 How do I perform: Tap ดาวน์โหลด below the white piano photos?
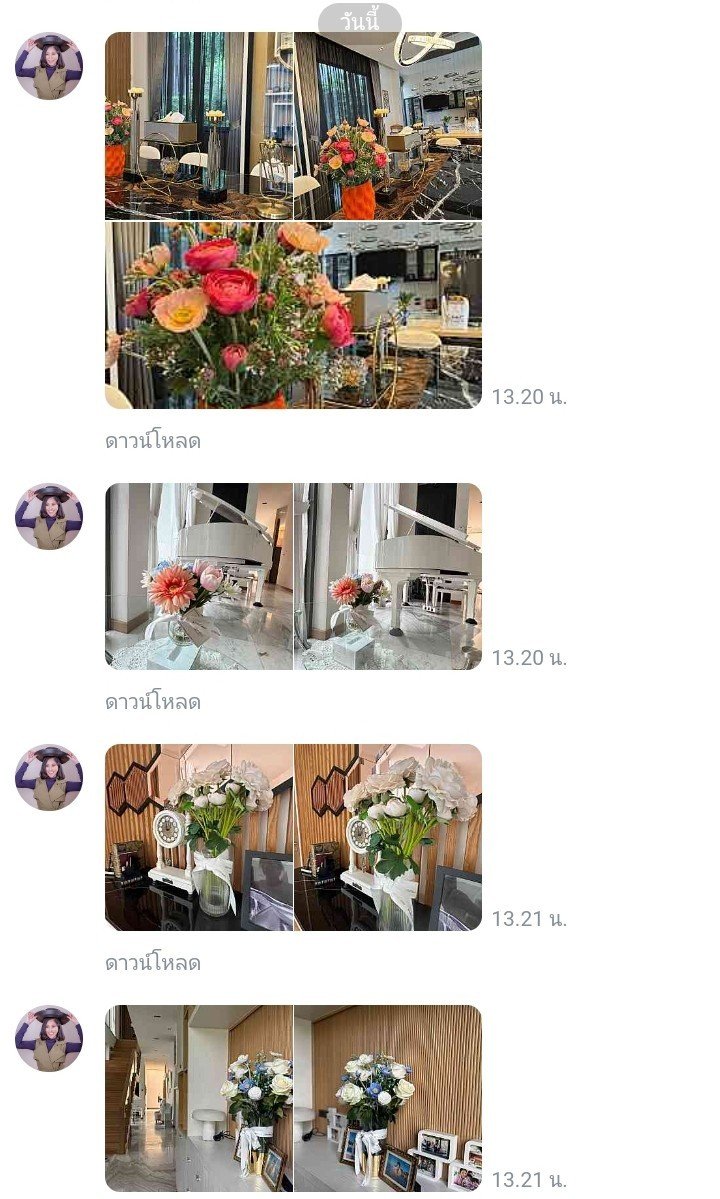point(153,702)
